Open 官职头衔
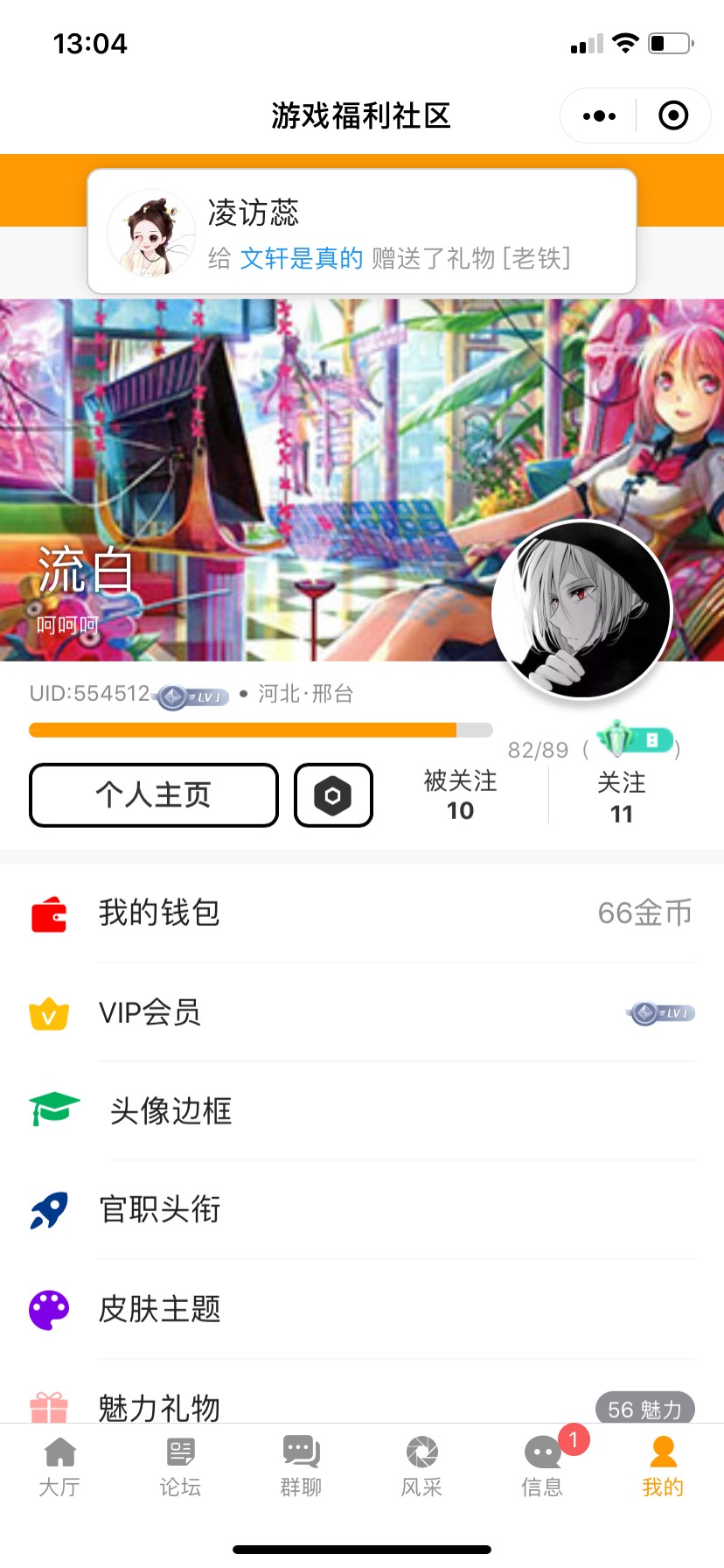 362,1210
